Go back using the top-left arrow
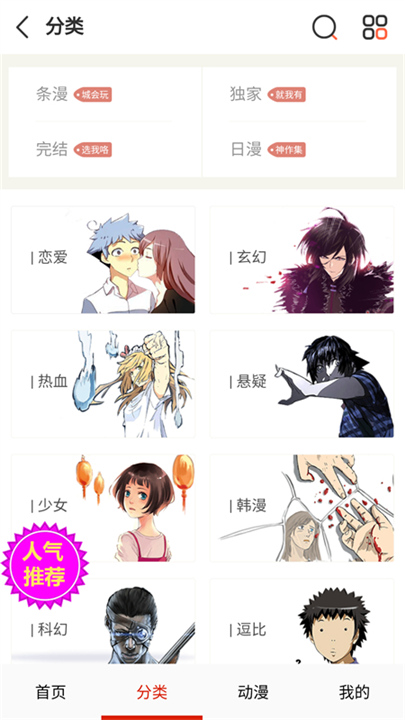This screenshot has height=720, width=405. coord(22,27)
